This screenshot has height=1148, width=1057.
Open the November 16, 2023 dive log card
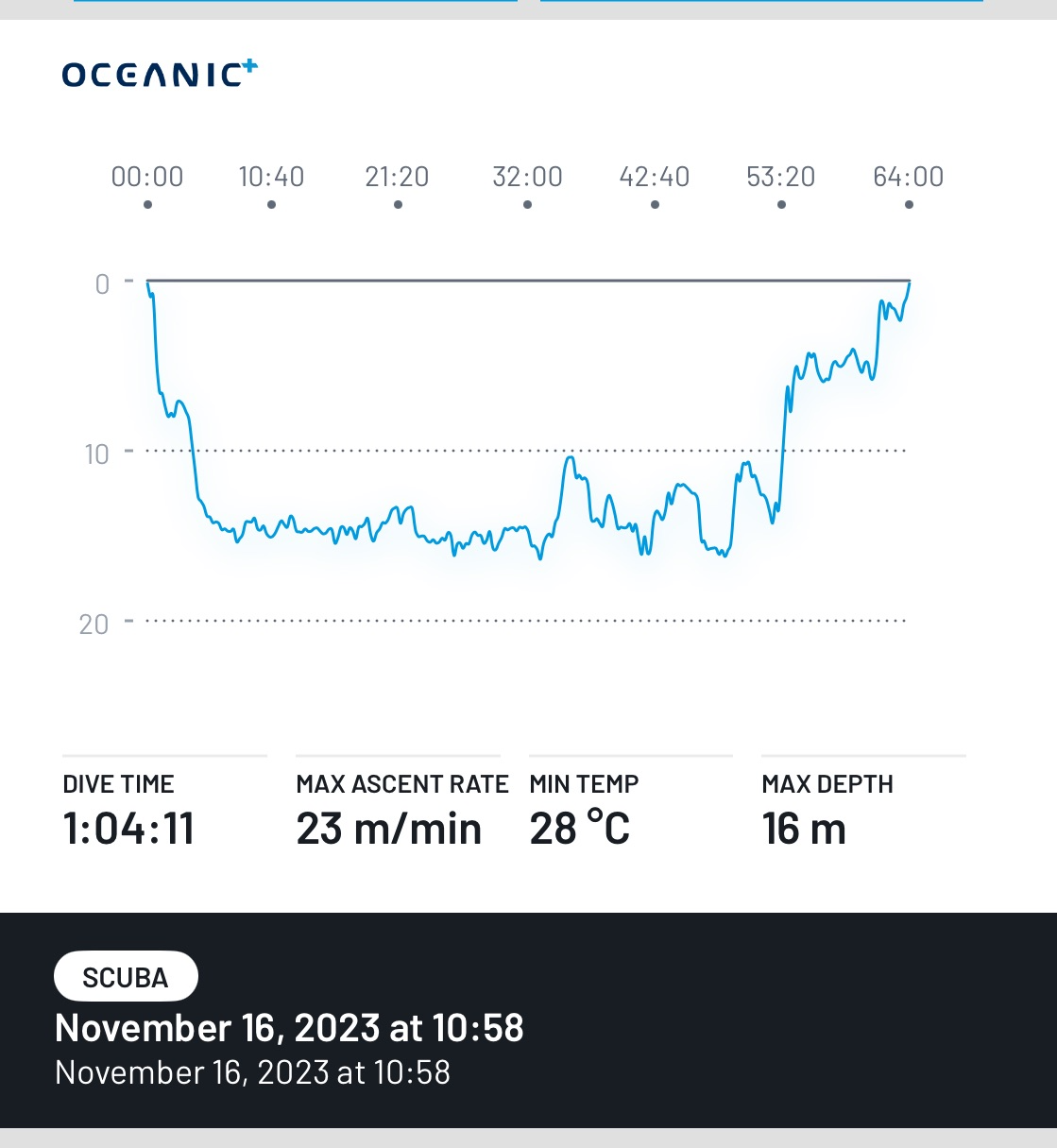289,1027
